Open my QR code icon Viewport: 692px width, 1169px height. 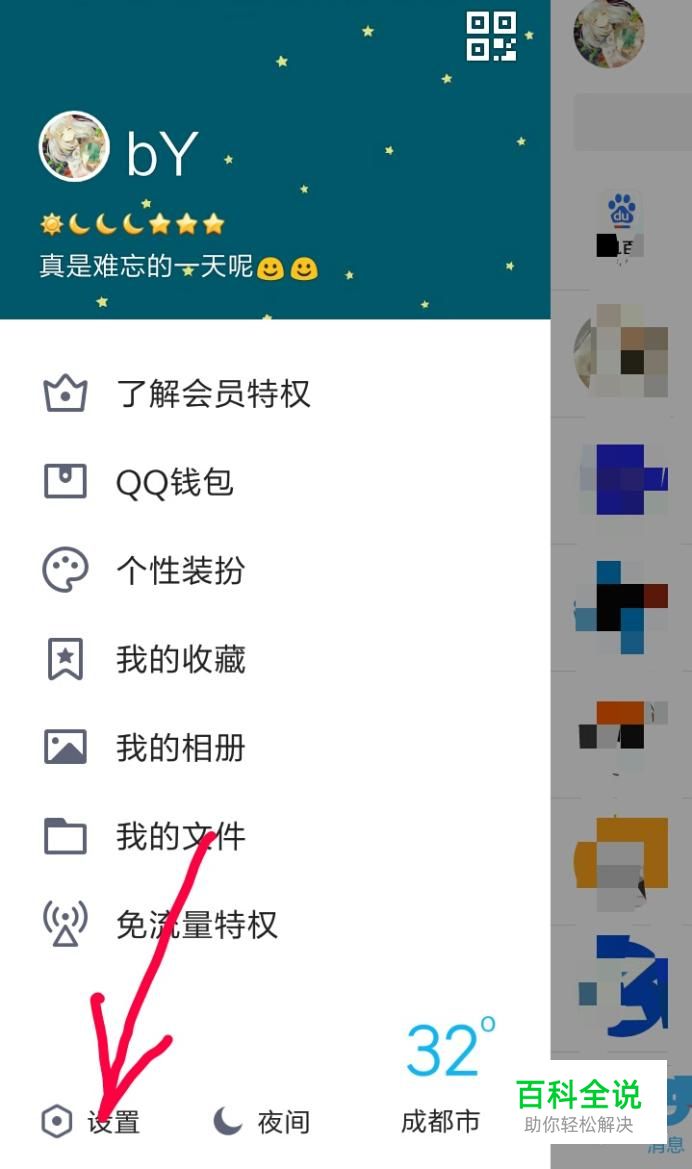[491, 36]
